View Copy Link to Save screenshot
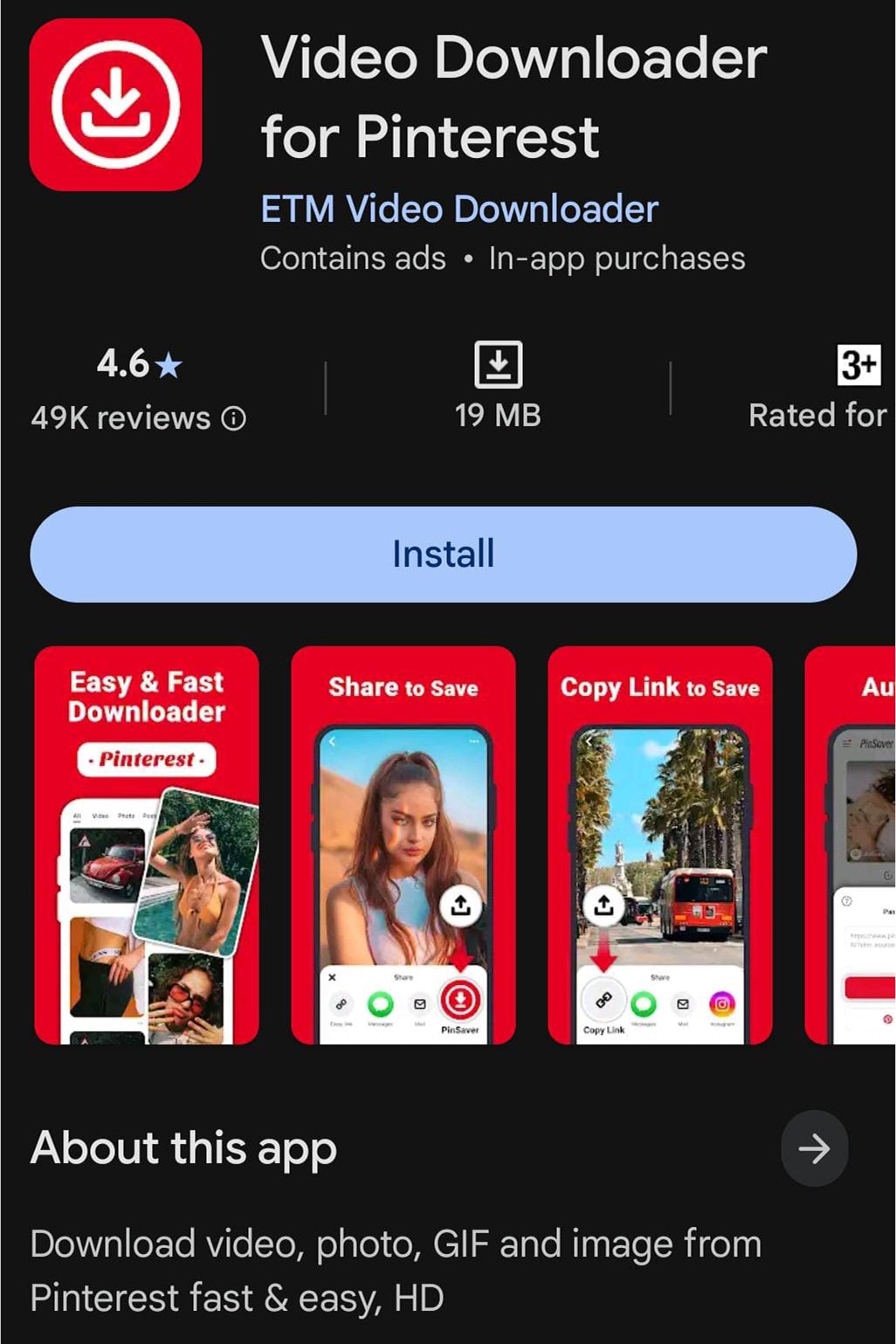Viewport: 896px width, 1344px height. click(x=659, y=844)
